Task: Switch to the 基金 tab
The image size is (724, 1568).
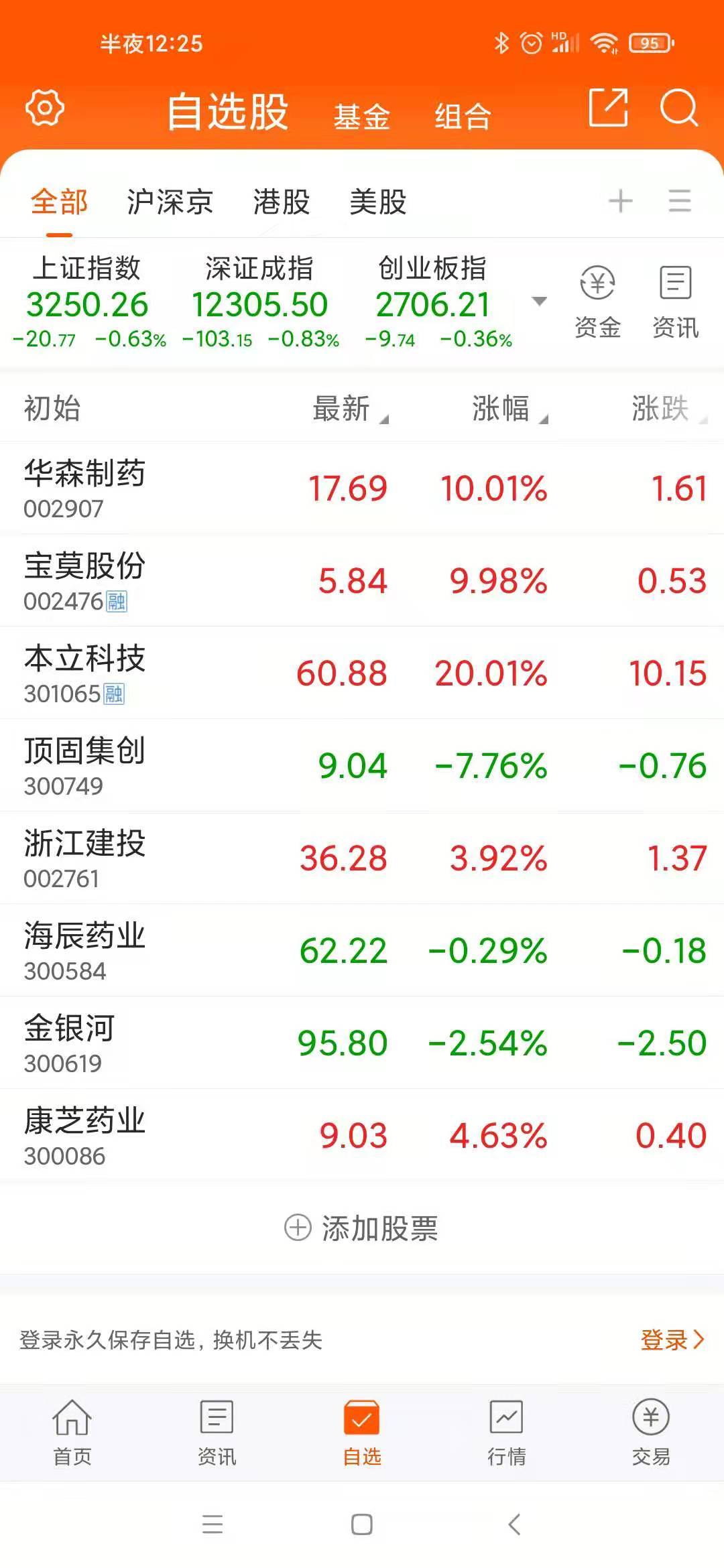Action: (362, 116)
